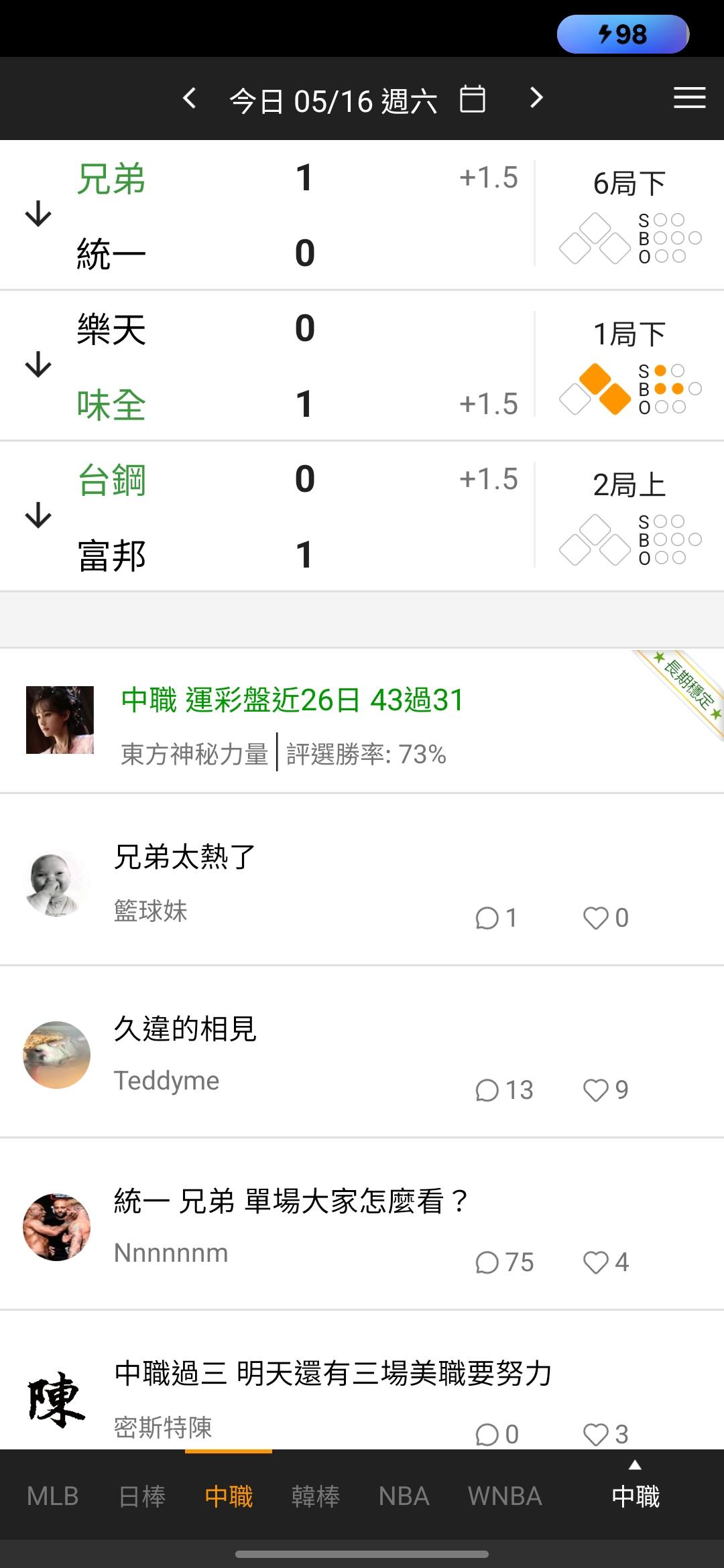Switch to the WNBA tab
Screen dimensions: 724x1568
point(505,1496)
